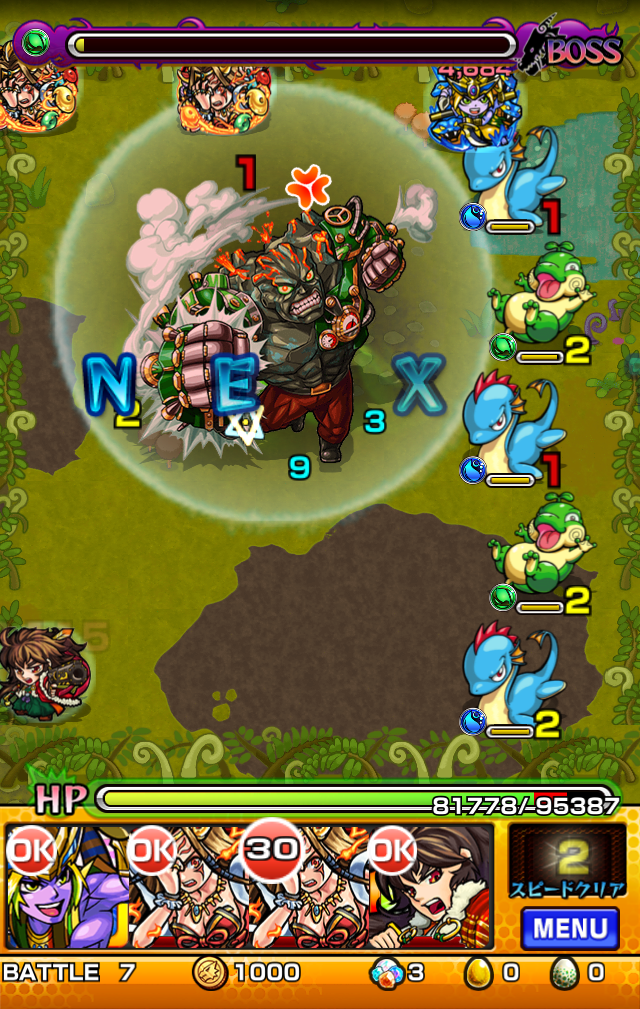640x1009 pixels.
Task: Open the blue MENU button
Action: point(570,927)
